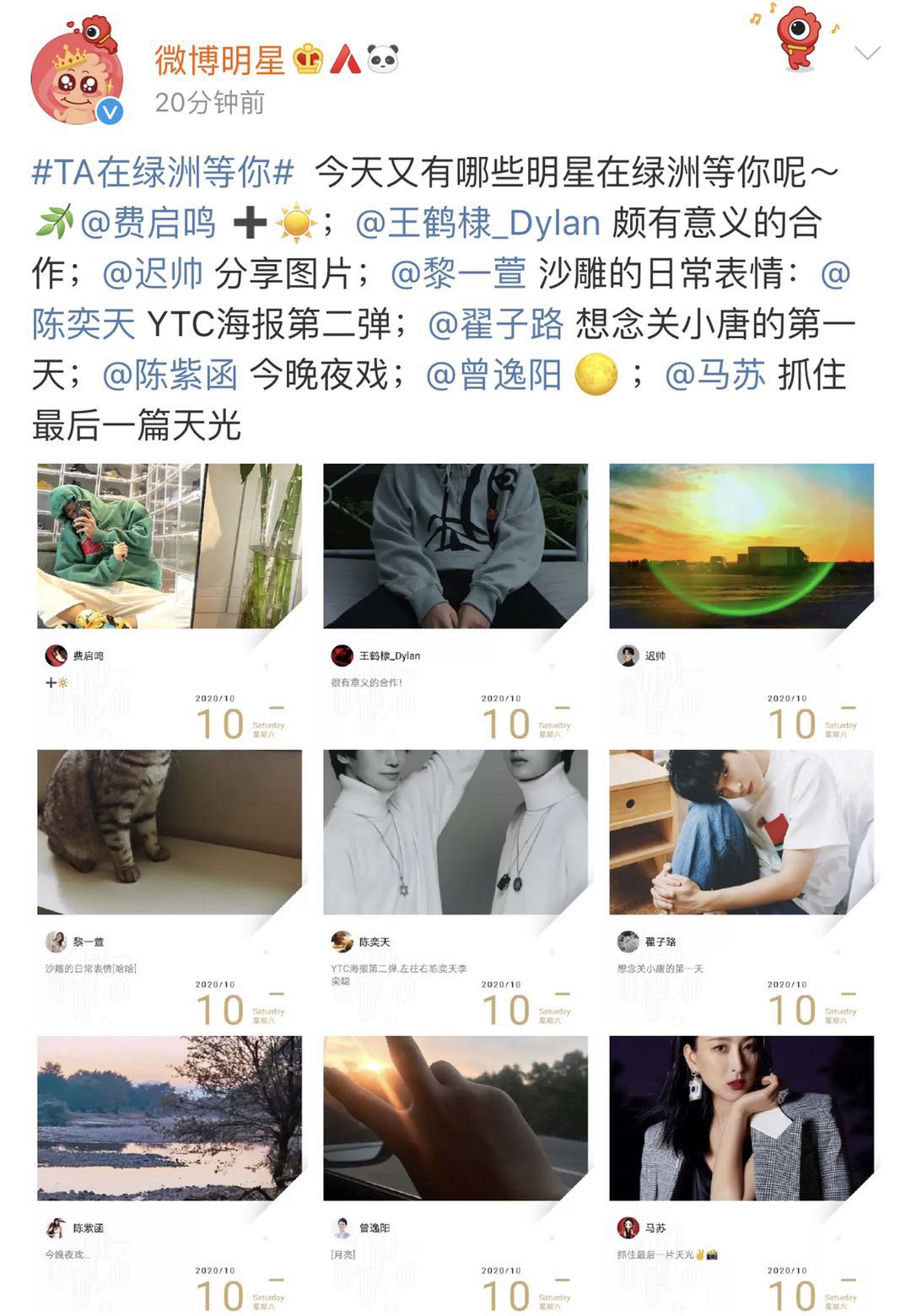
Task: Visit @翟子路 mention
Action: pos(495,325)
